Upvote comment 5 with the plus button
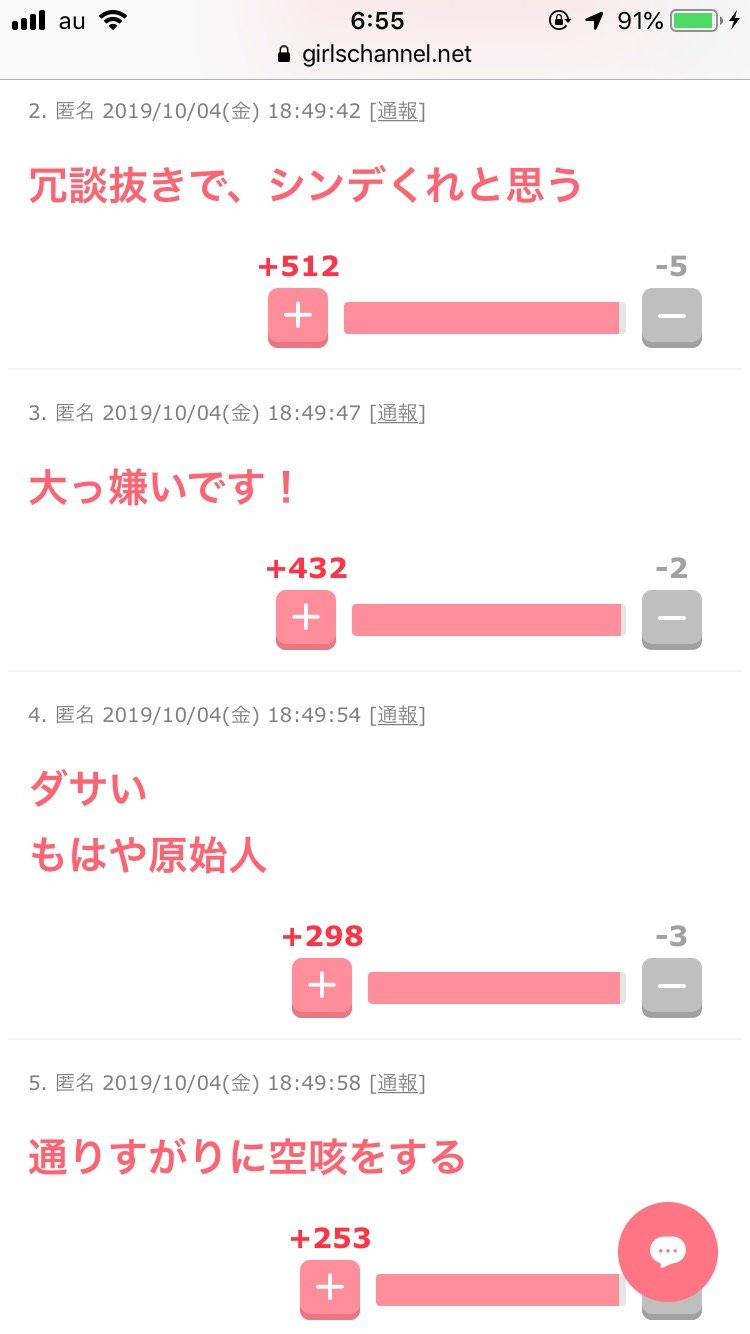Image resolution: width=750 pixels, height=1334 pixels. pyautogui.click(x=330, y=1289)
